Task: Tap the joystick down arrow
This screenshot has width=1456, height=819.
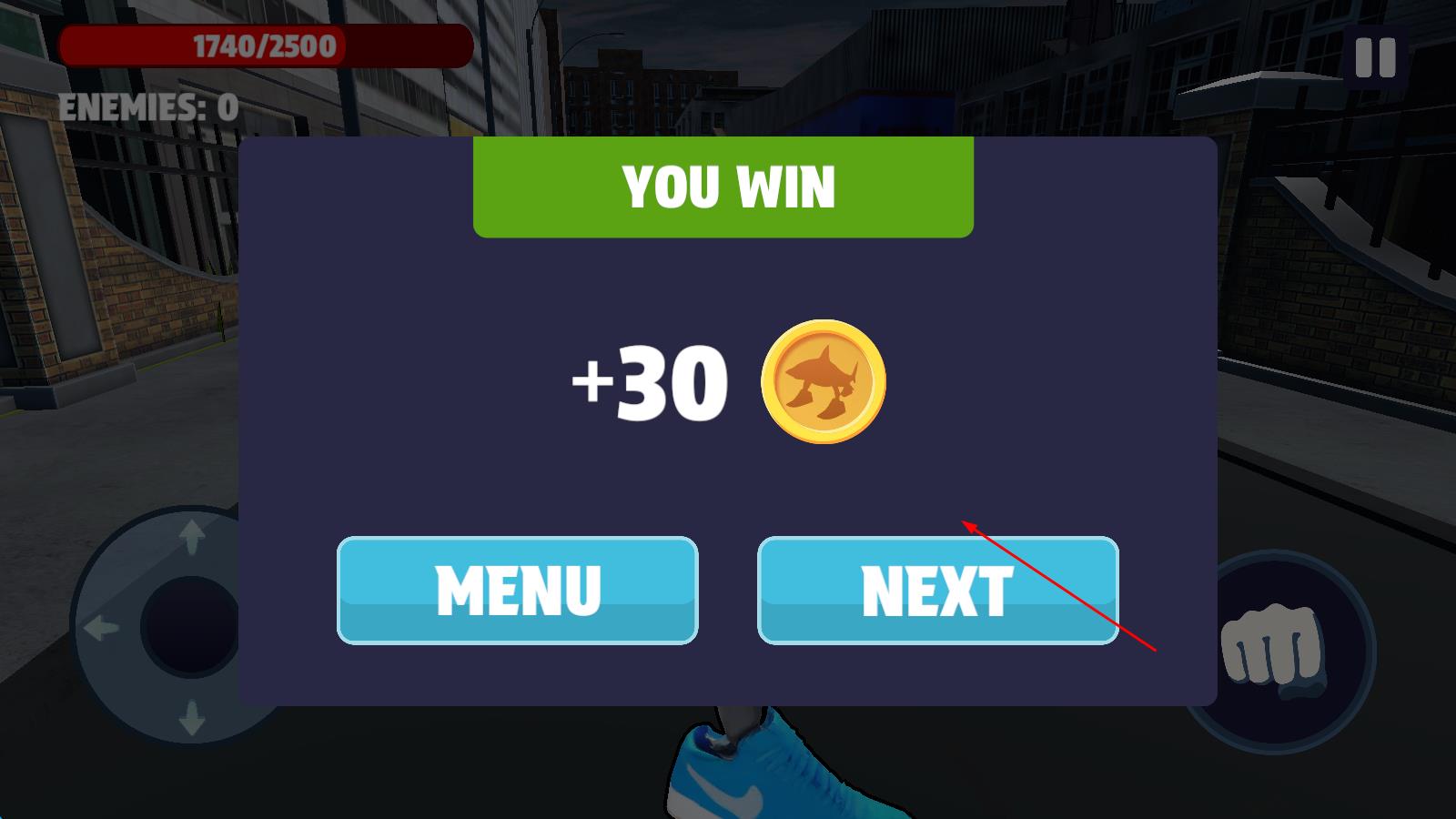Action: tap(191, 717)
